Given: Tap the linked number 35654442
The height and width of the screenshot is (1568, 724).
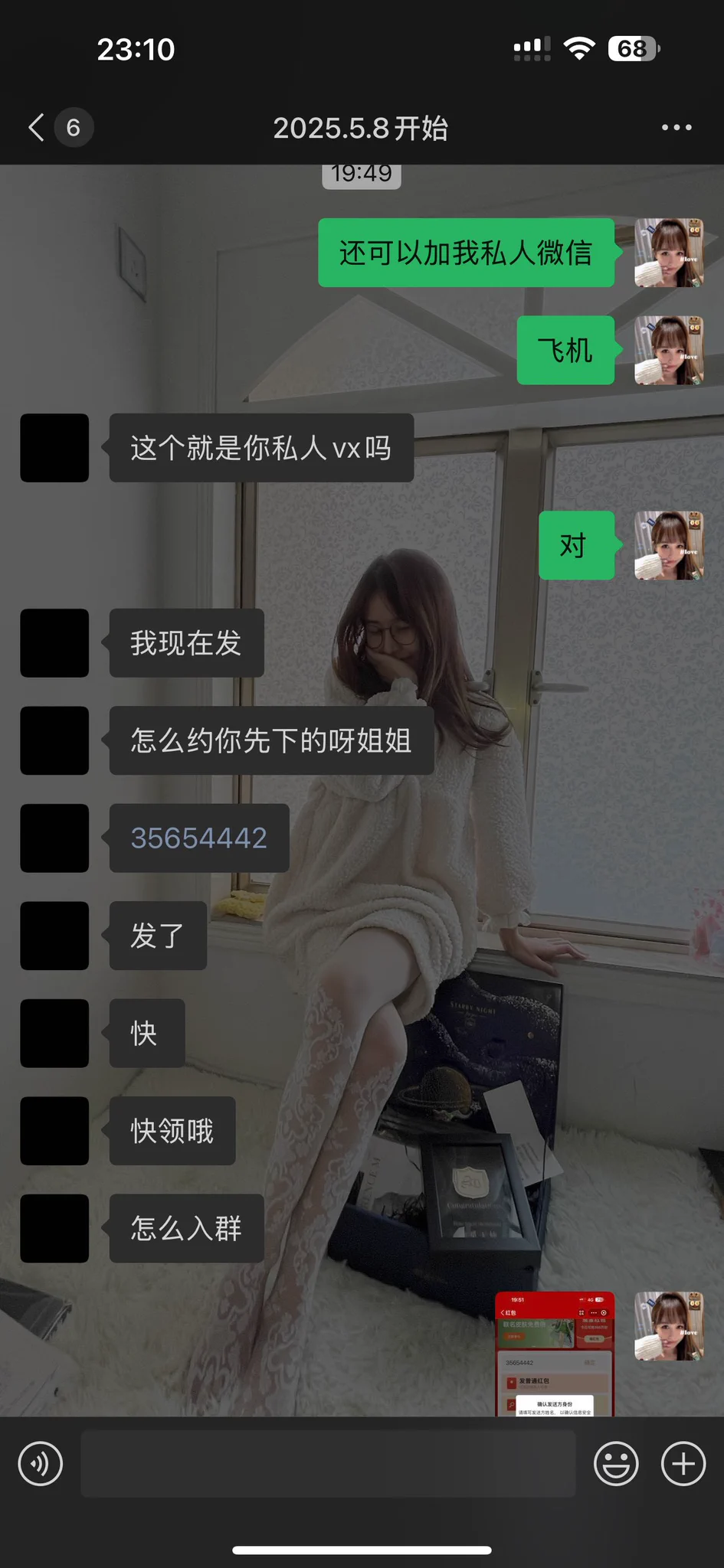Looking at the screenshot, I should (198, 838).
